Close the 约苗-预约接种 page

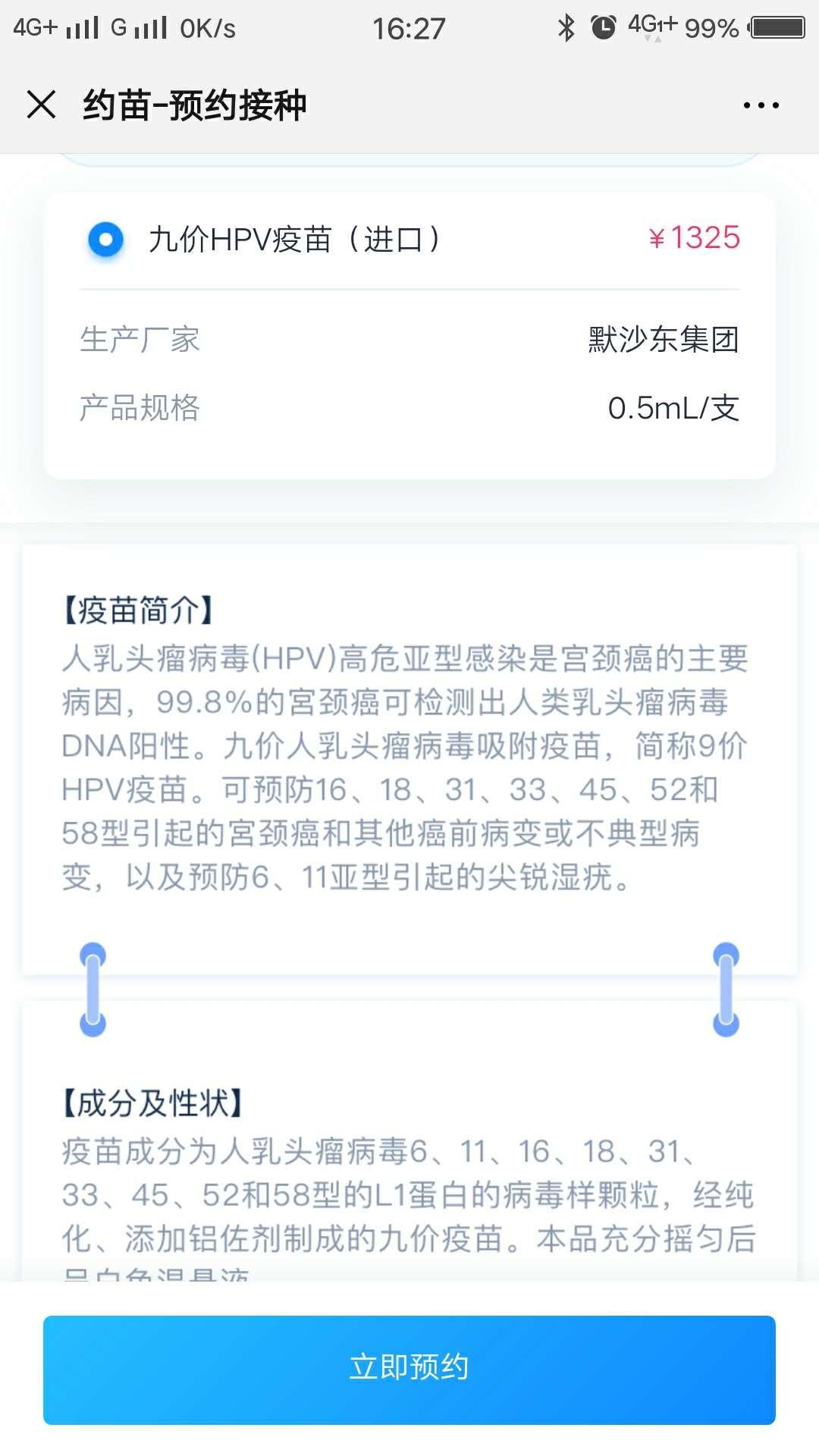(x=41, y=105)
